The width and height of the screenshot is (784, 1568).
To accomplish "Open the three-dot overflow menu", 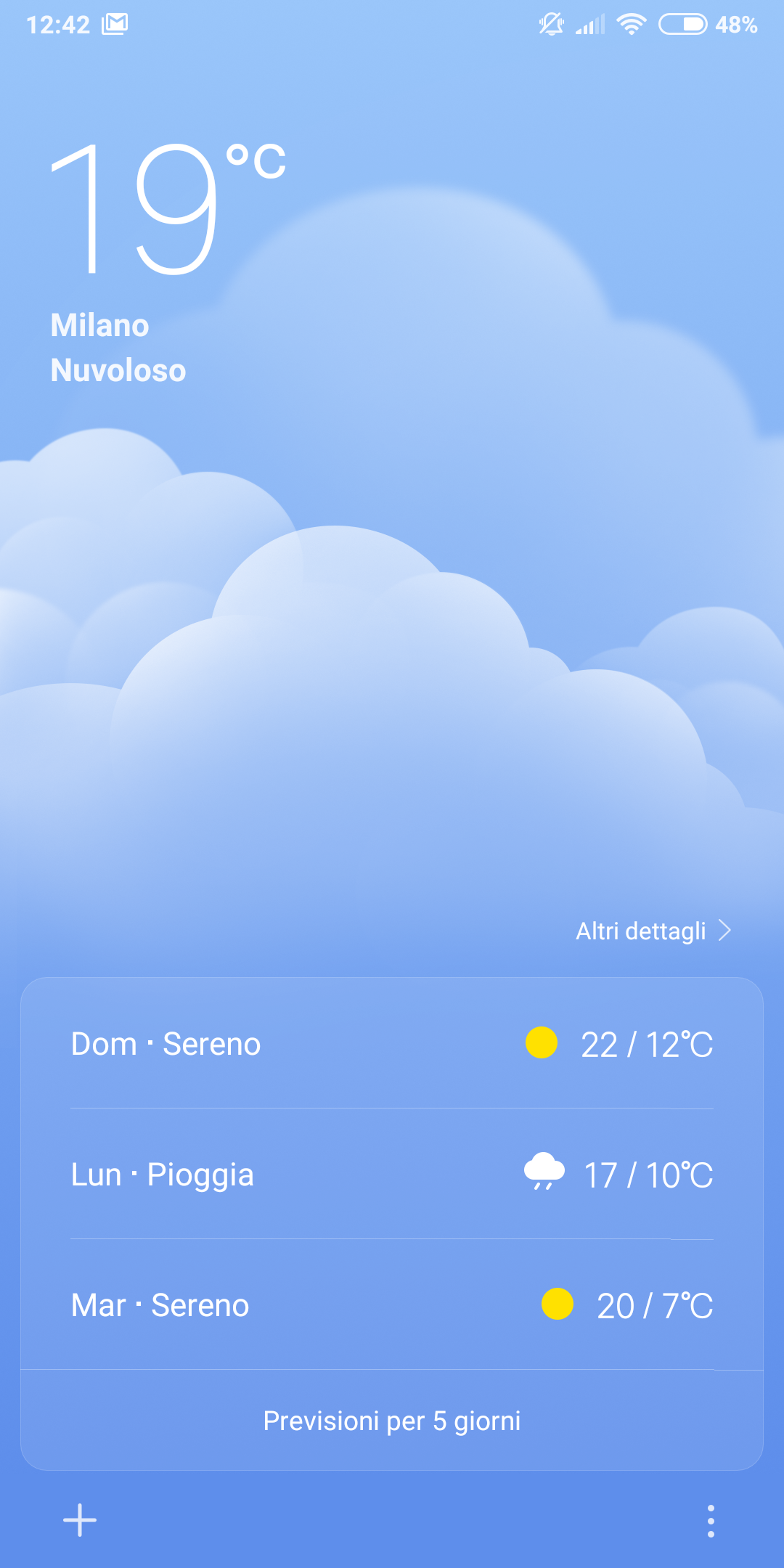I will click(x=711, y=1520).
